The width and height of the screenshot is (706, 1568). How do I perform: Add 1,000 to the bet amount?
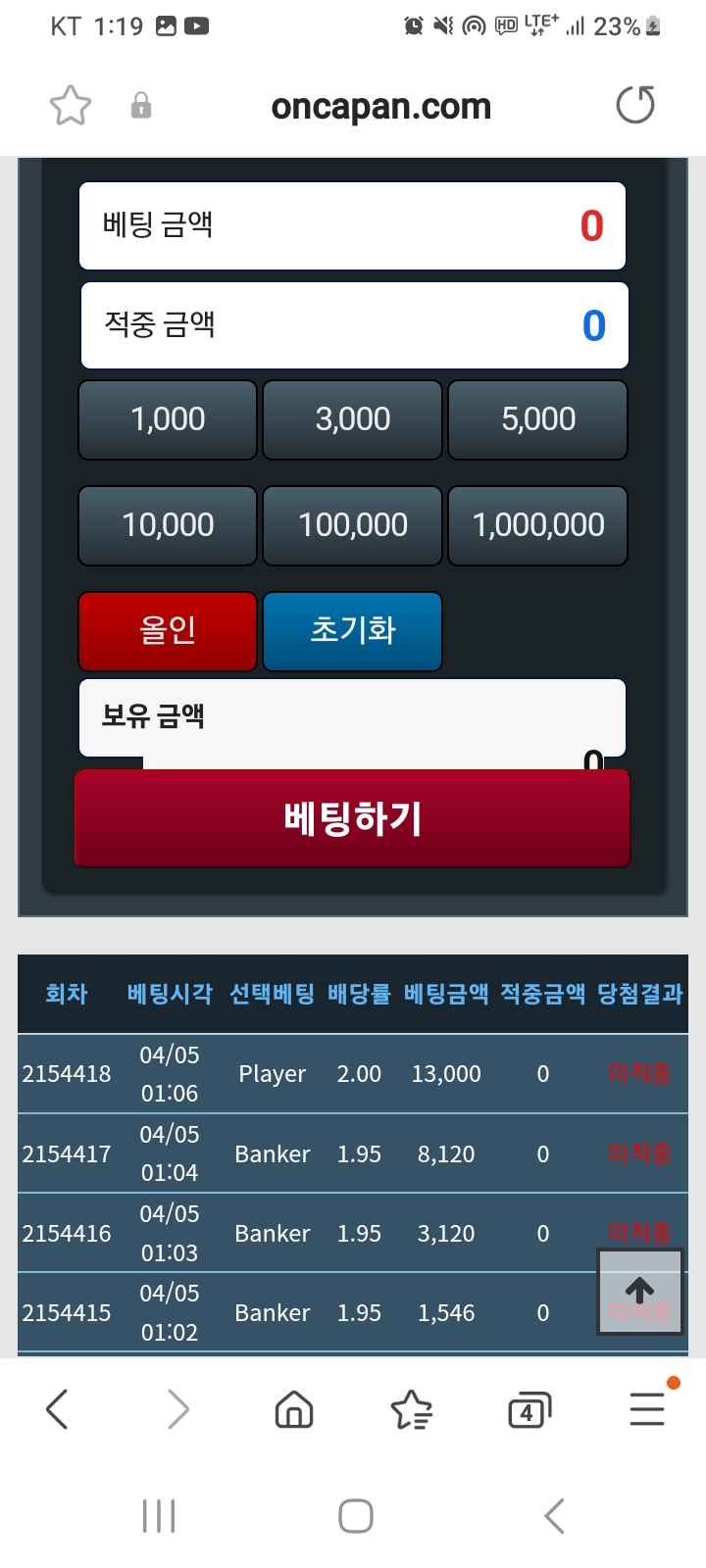pyautogui.click(x=168, y=419)
